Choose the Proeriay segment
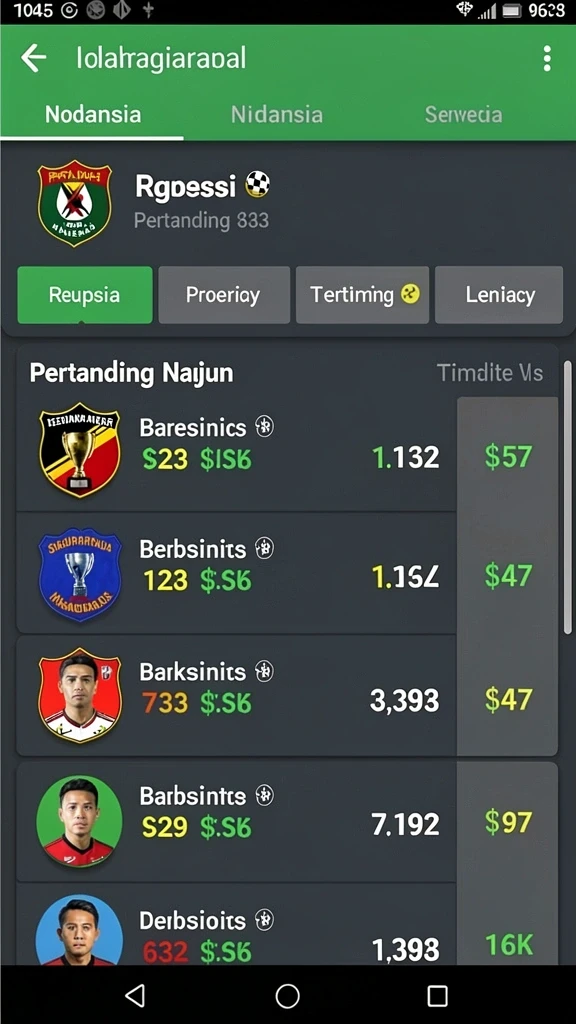576x1024 pixels. (224, 295)
